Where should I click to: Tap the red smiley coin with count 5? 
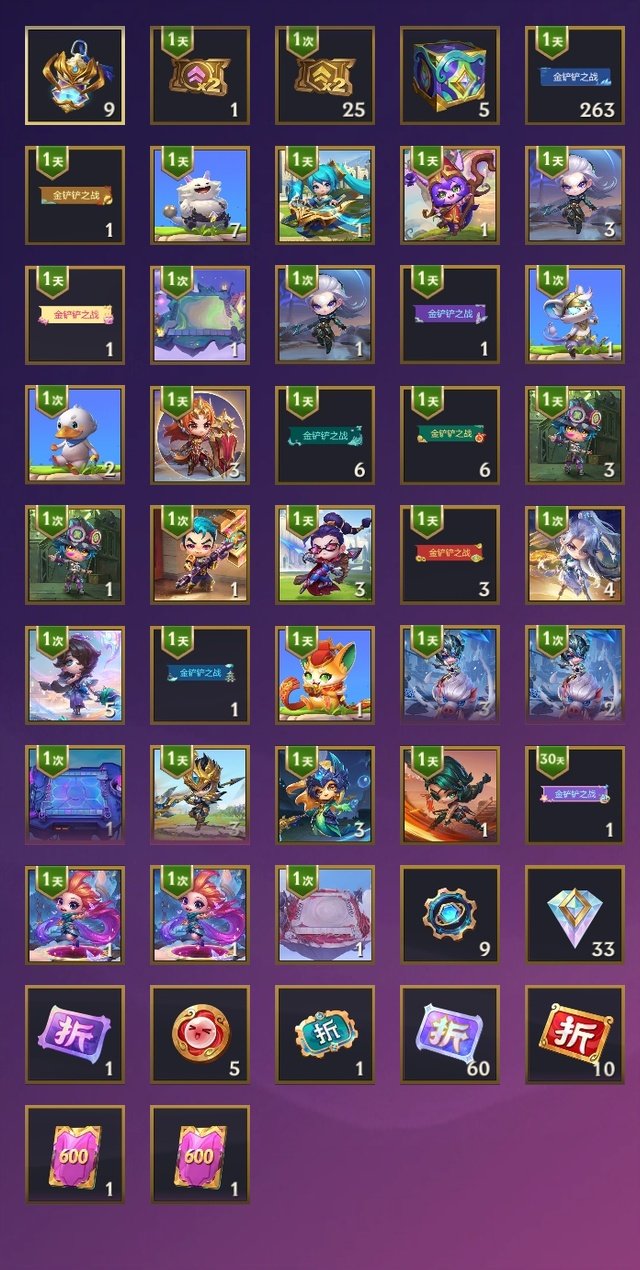pyautogui.click(x=200, y=1035)
